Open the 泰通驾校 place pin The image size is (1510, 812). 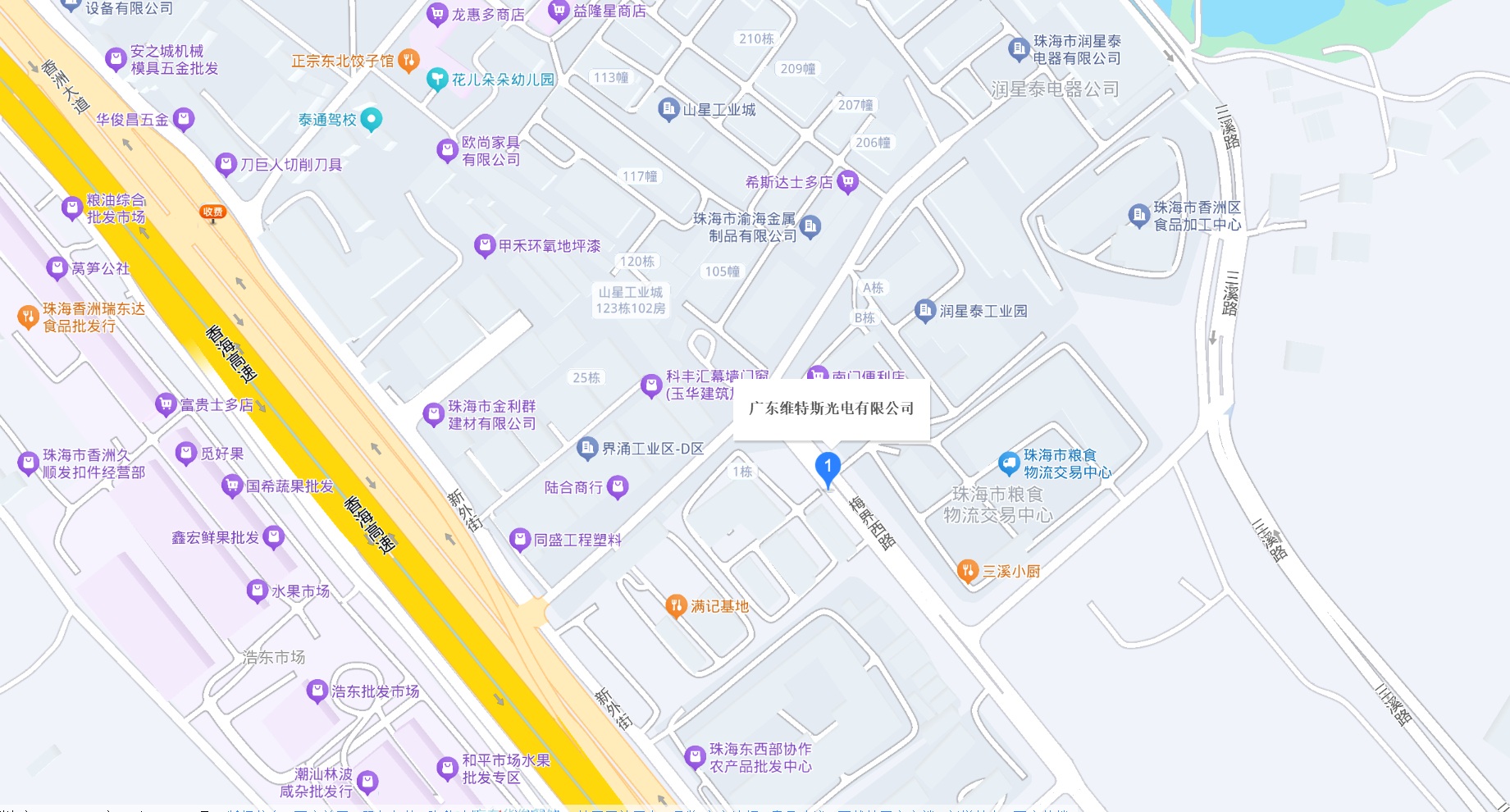pos(372,120)
